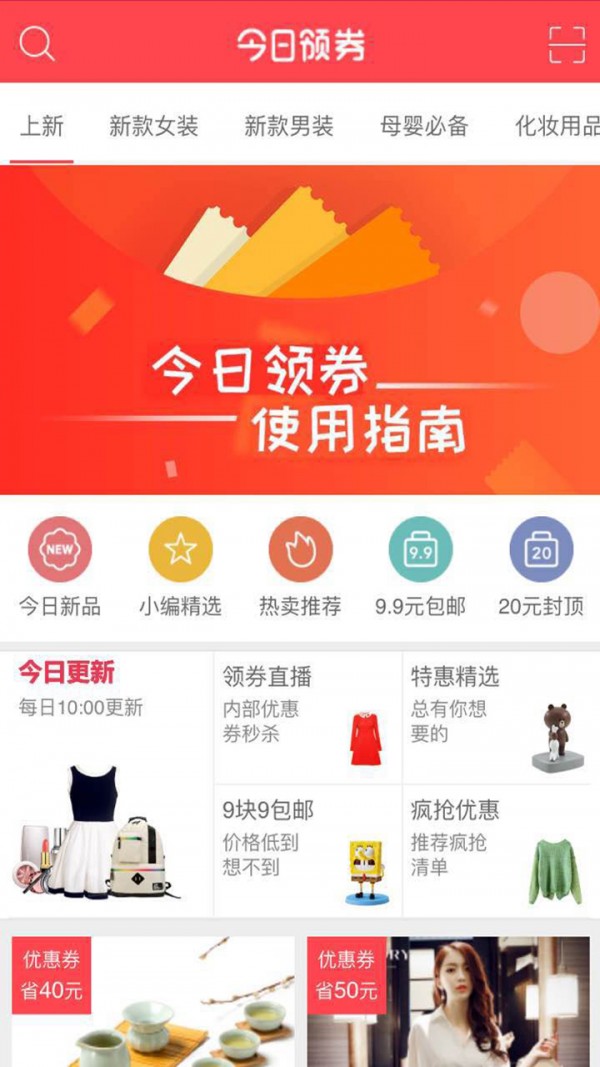Open the 母婴必备 tab

click(x=423, y=127)
